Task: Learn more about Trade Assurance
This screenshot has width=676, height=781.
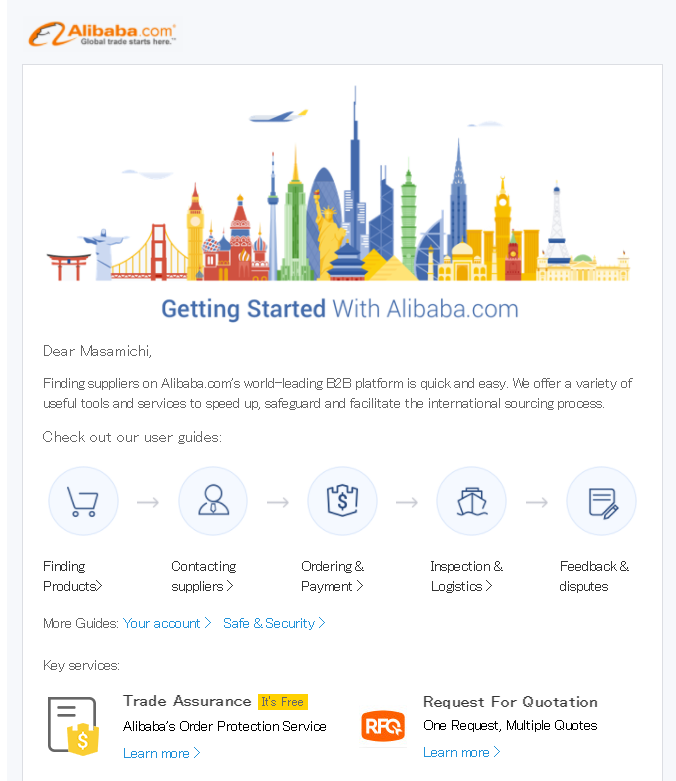Action: 161,753
